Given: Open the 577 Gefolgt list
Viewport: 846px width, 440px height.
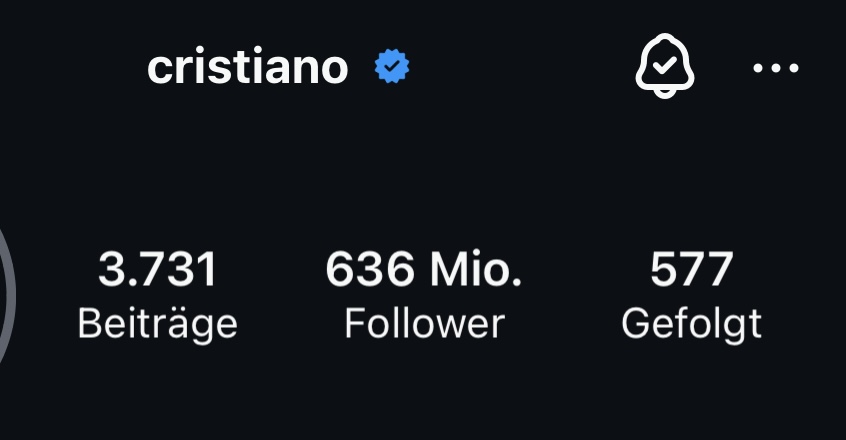Looking at the screenshot, I should 691,296.
